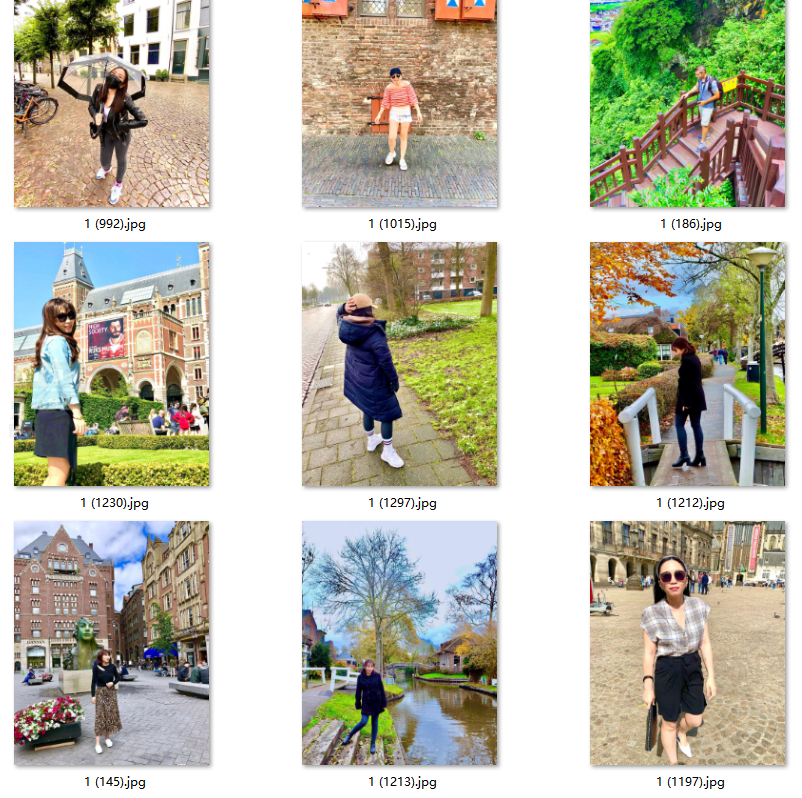View photo 1 (1197).jpg
This screenshot has height=798, width=802.
coord(688,643)
